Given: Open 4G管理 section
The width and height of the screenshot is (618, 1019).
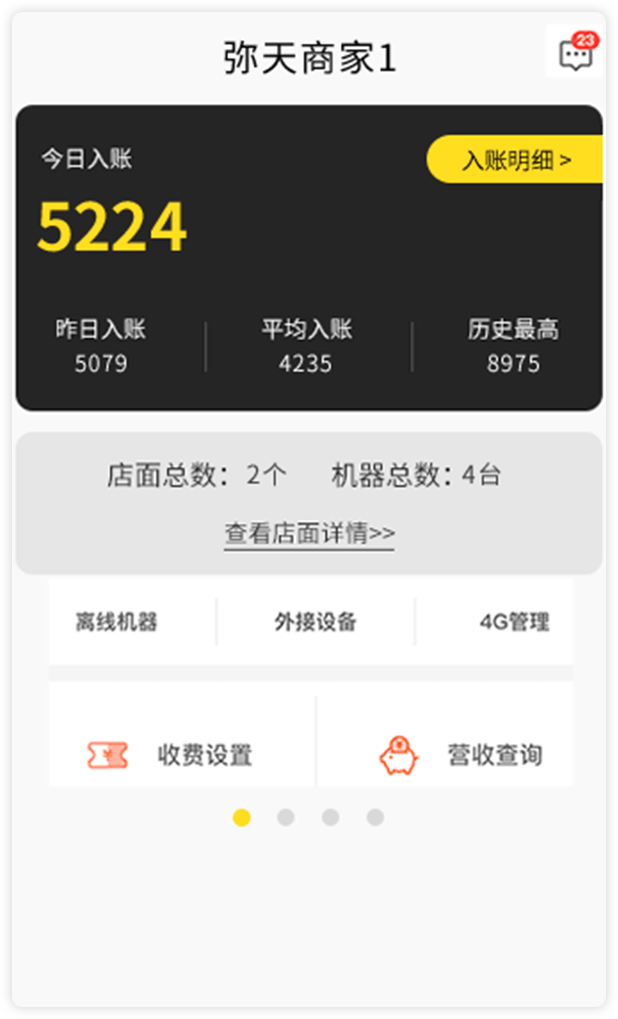Looking at the screenshot, I should pyautogui.click(x=514, y=622).
